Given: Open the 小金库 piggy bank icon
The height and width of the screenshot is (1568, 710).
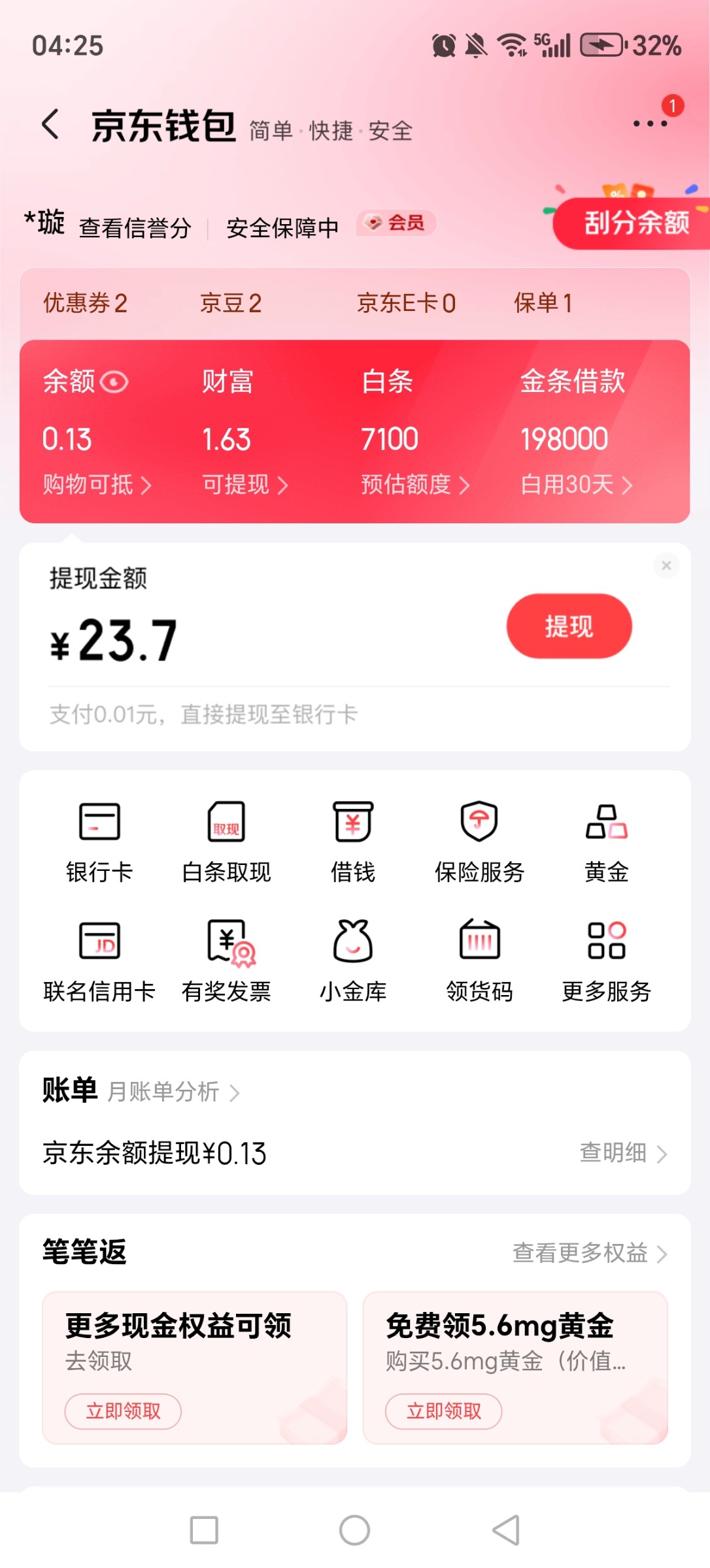Looking at the screenshot, I should point(353,960).
